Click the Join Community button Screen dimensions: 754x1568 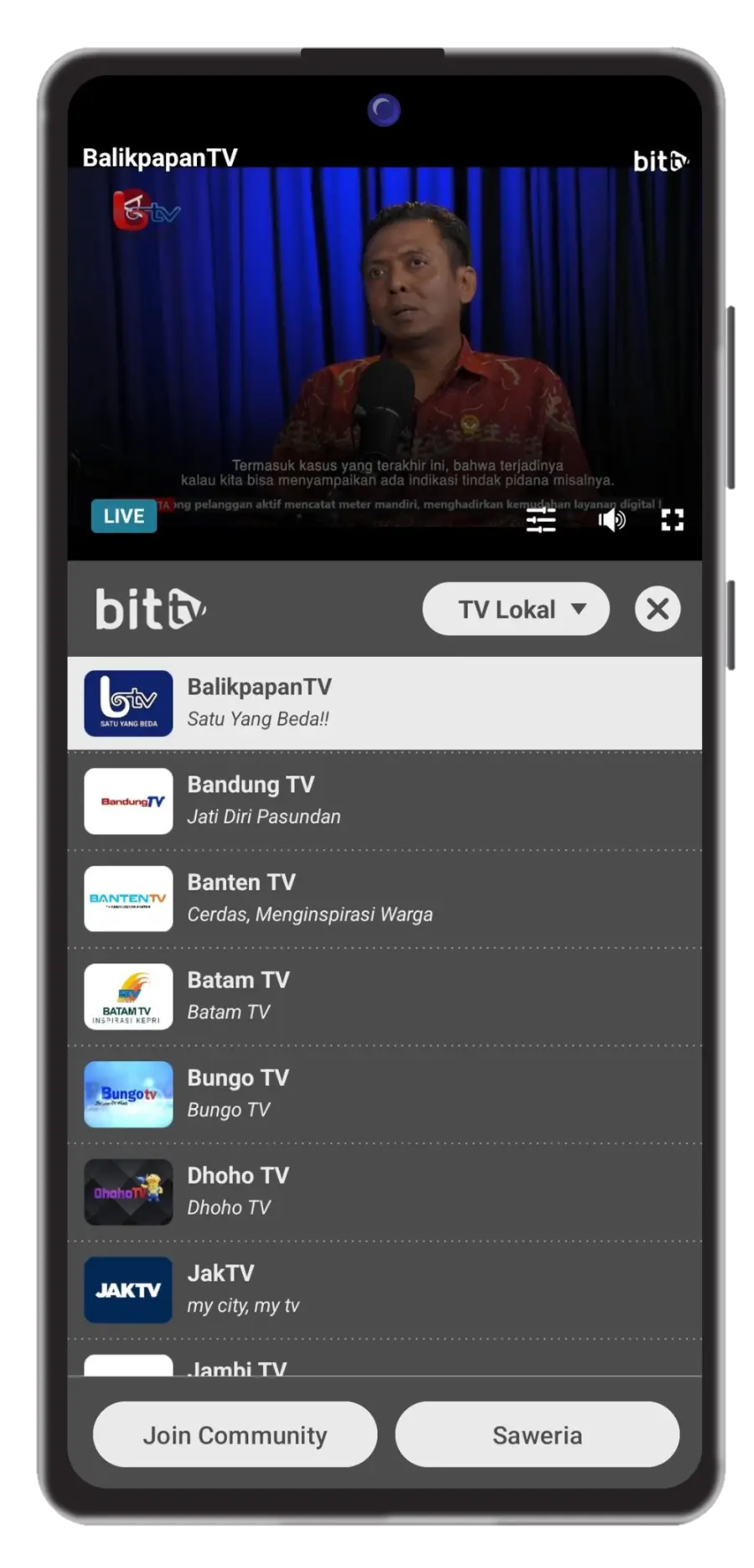(x=235, y=1435)
